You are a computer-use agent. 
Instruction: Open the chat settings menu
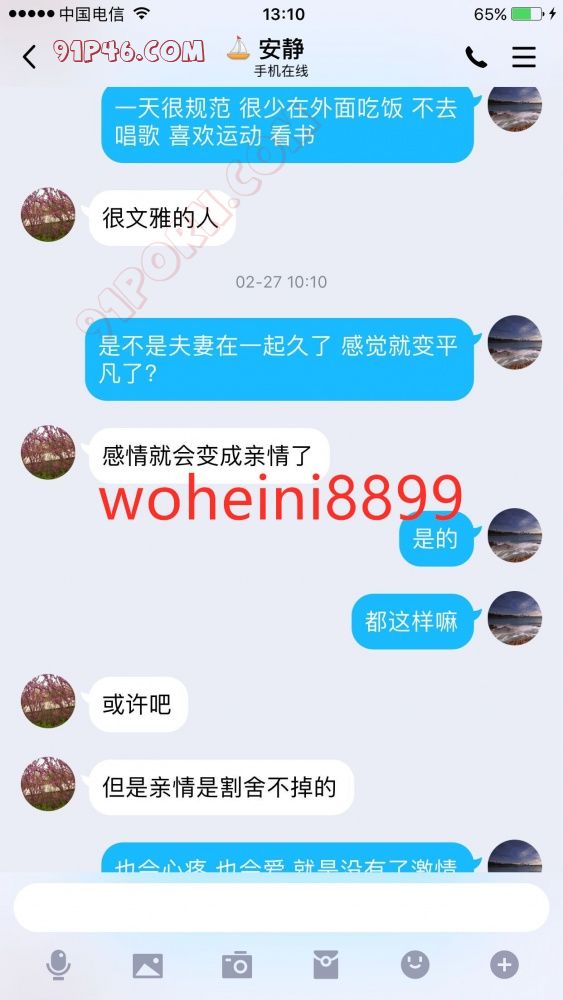click(523, 57)
